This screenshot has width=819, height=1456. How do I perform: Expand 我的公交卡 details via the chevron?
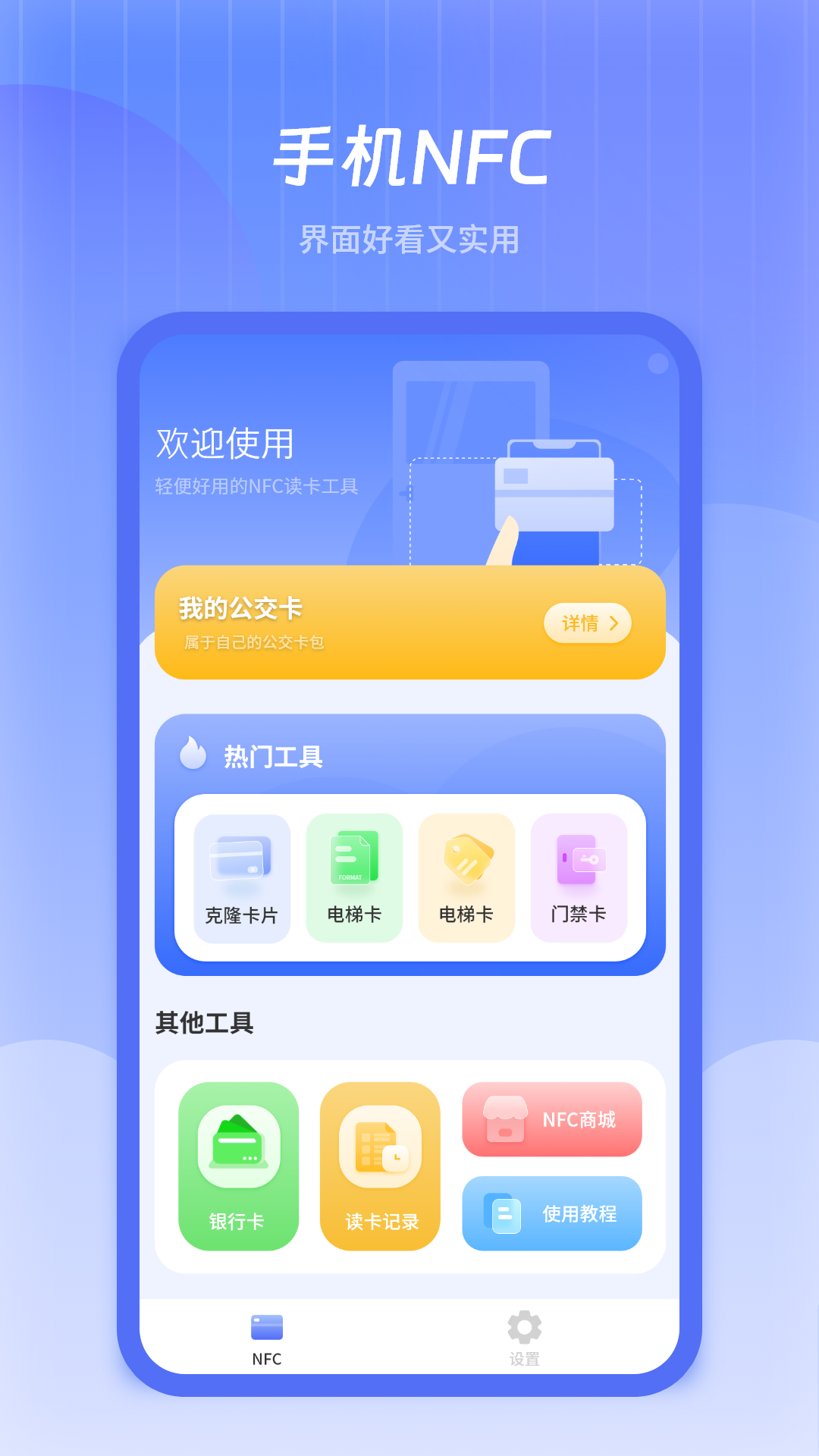615,623
